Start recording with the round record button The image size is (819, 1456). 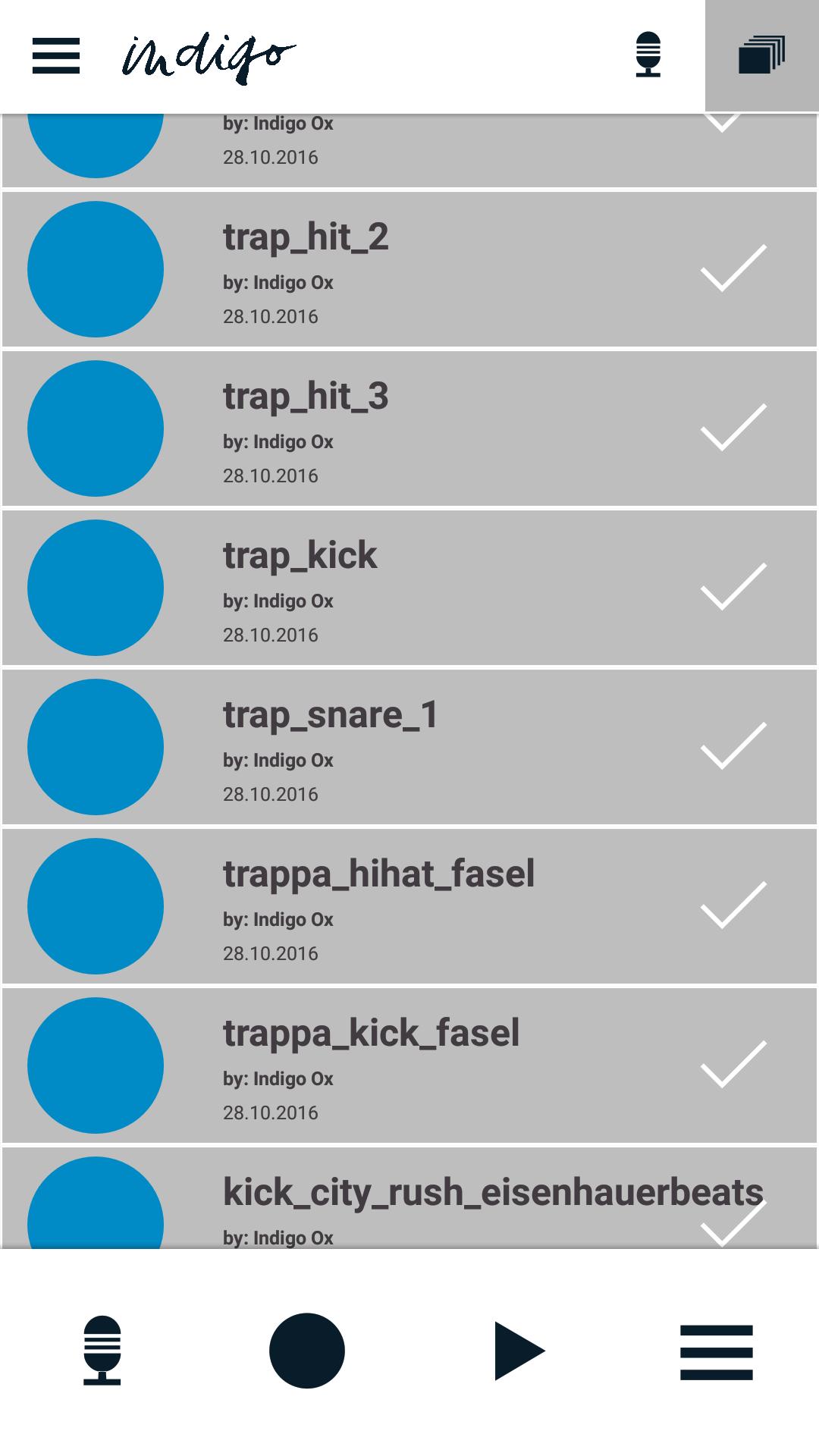[x=307, y=1351]
